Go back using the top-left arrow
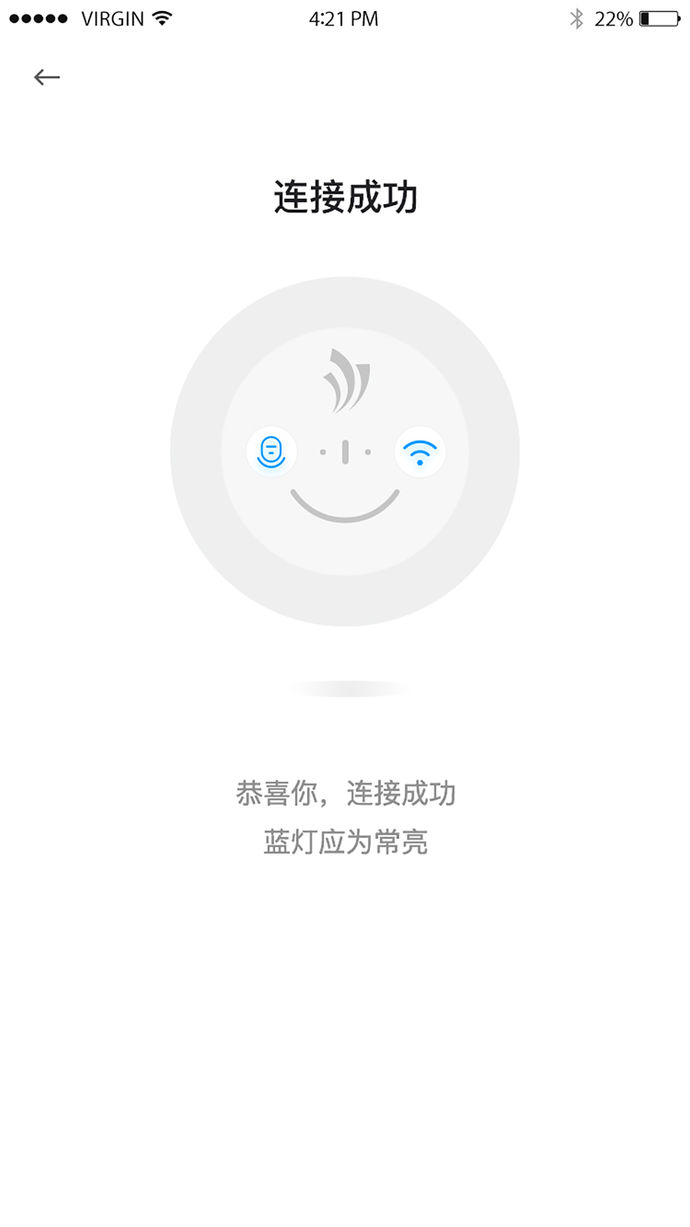 [47, 77]
